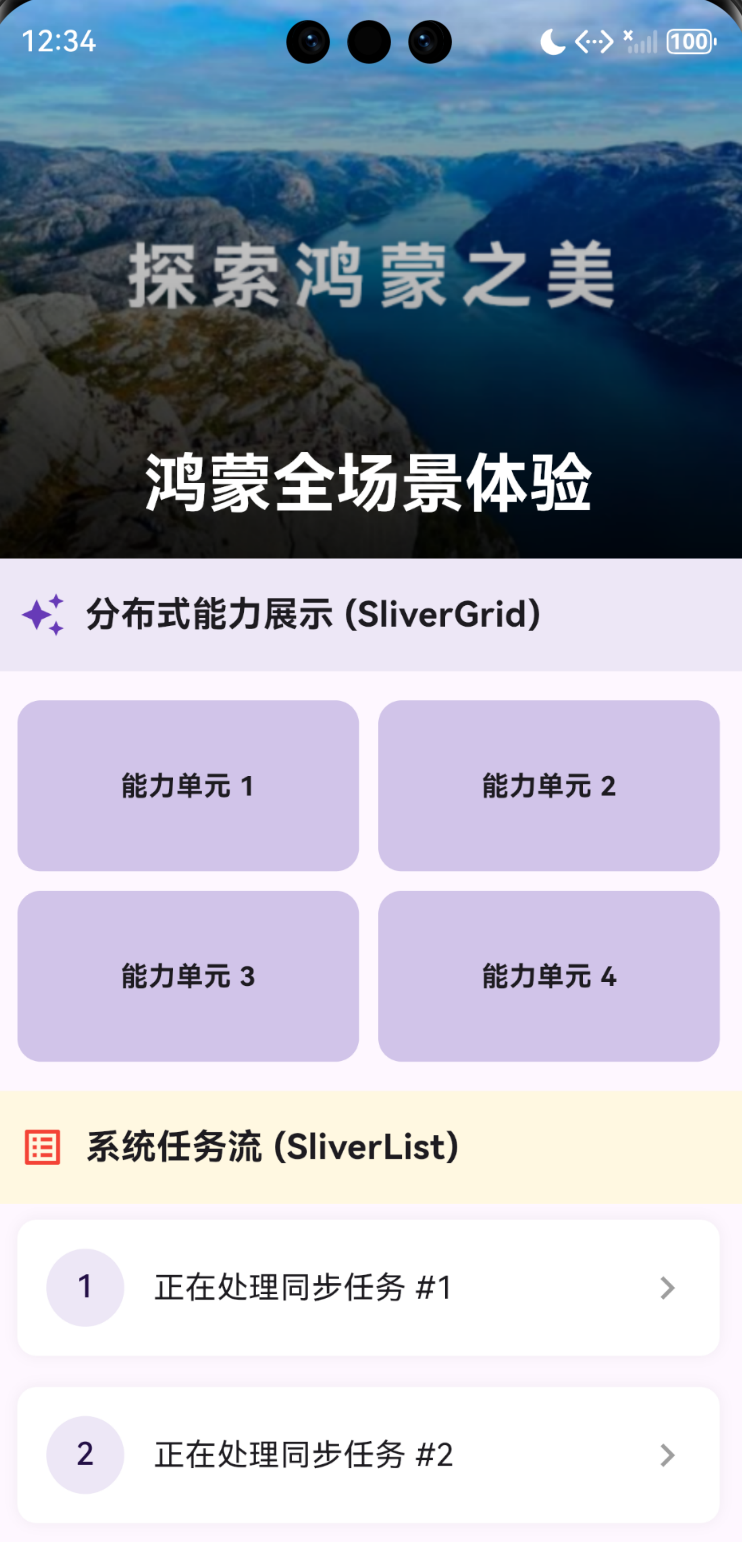Tap the 能力单元 4 card

pos(549,975)
